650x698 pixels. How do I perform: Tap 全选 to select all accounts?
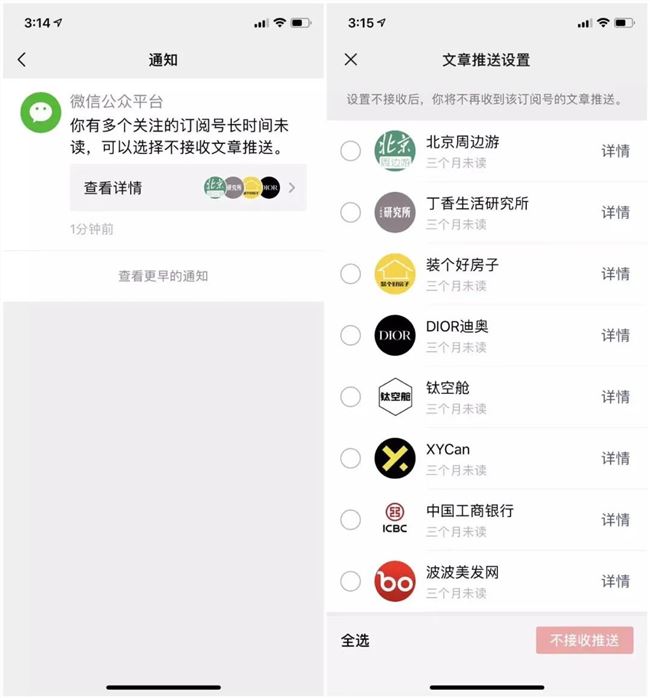[355, 640]
